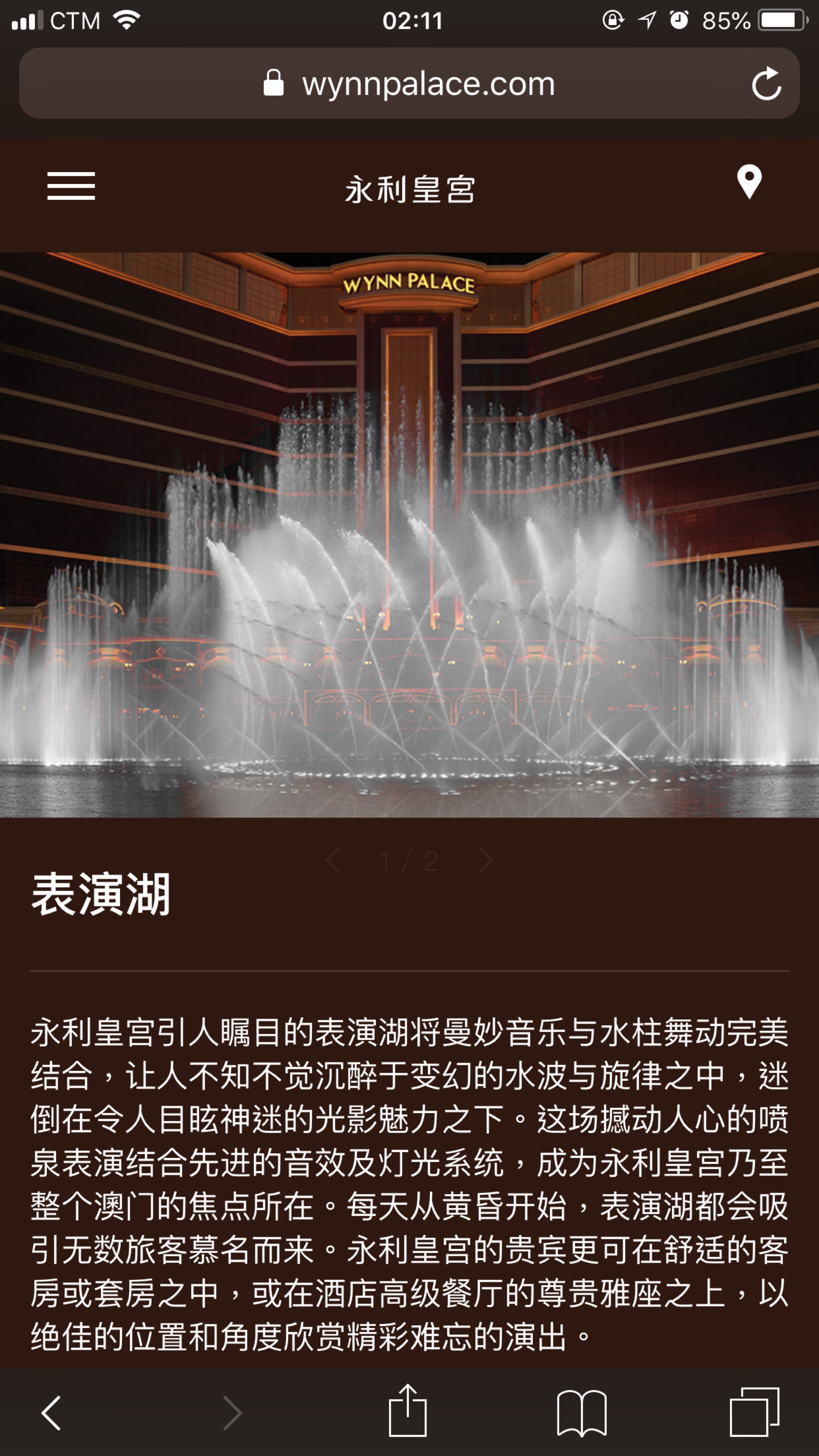Screen dimensions: 819x1456
Task: Open the hamburger menu
Action: tap(71, 186)
